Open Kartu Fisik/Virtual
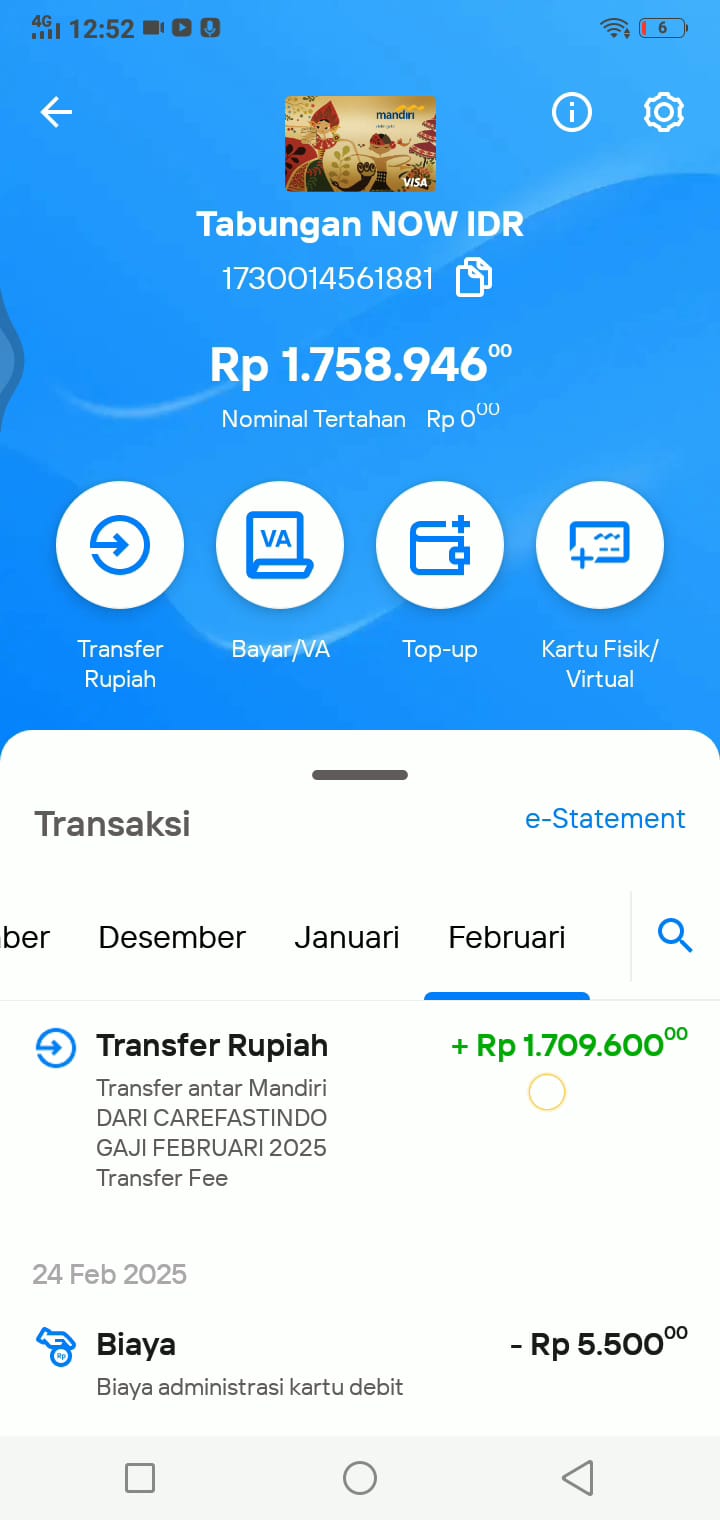 600,546
